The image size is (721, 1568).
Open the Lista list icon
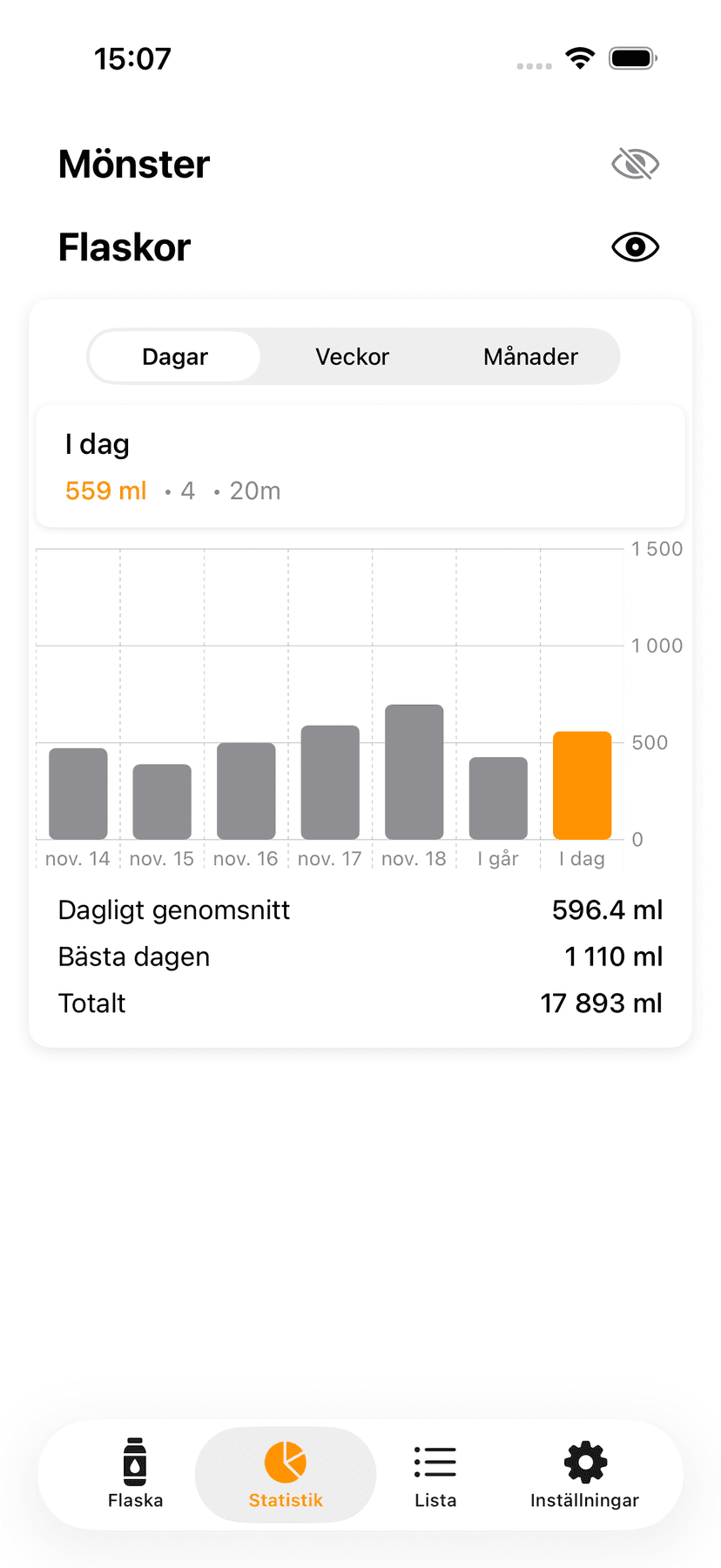[435, 1462]
